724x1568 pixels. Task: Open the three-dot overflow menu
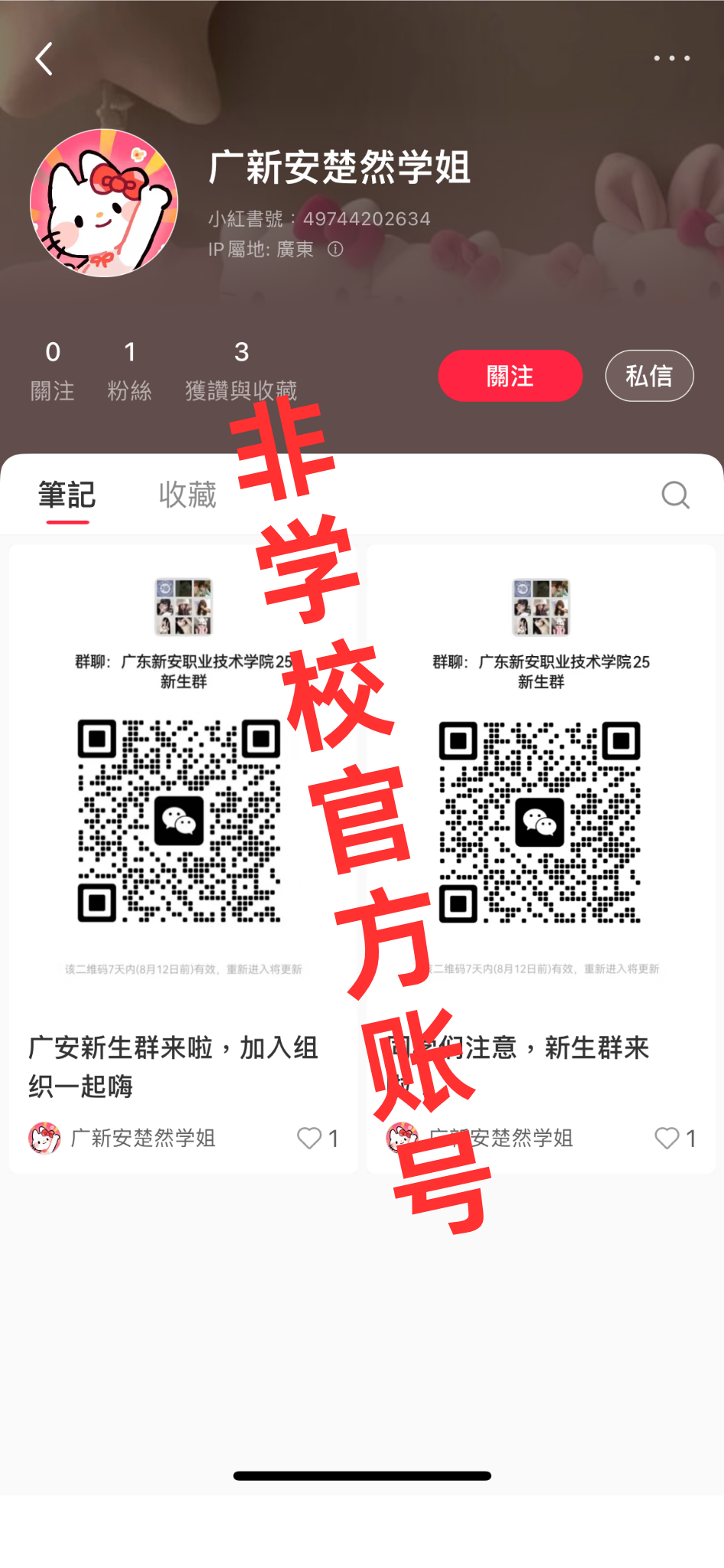click(671, 58)
